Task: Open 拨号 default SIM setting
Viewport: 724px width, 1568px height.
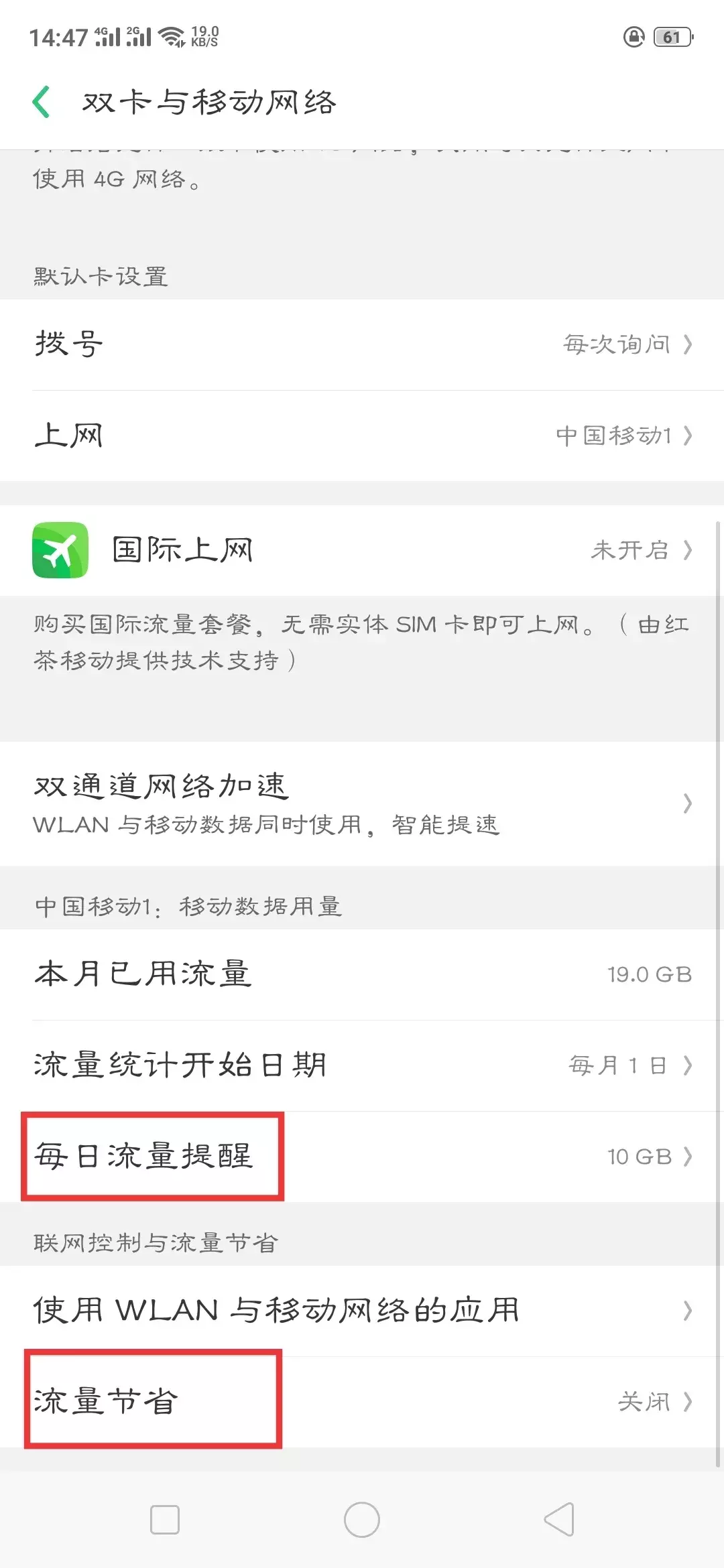Action: point(362,344)
